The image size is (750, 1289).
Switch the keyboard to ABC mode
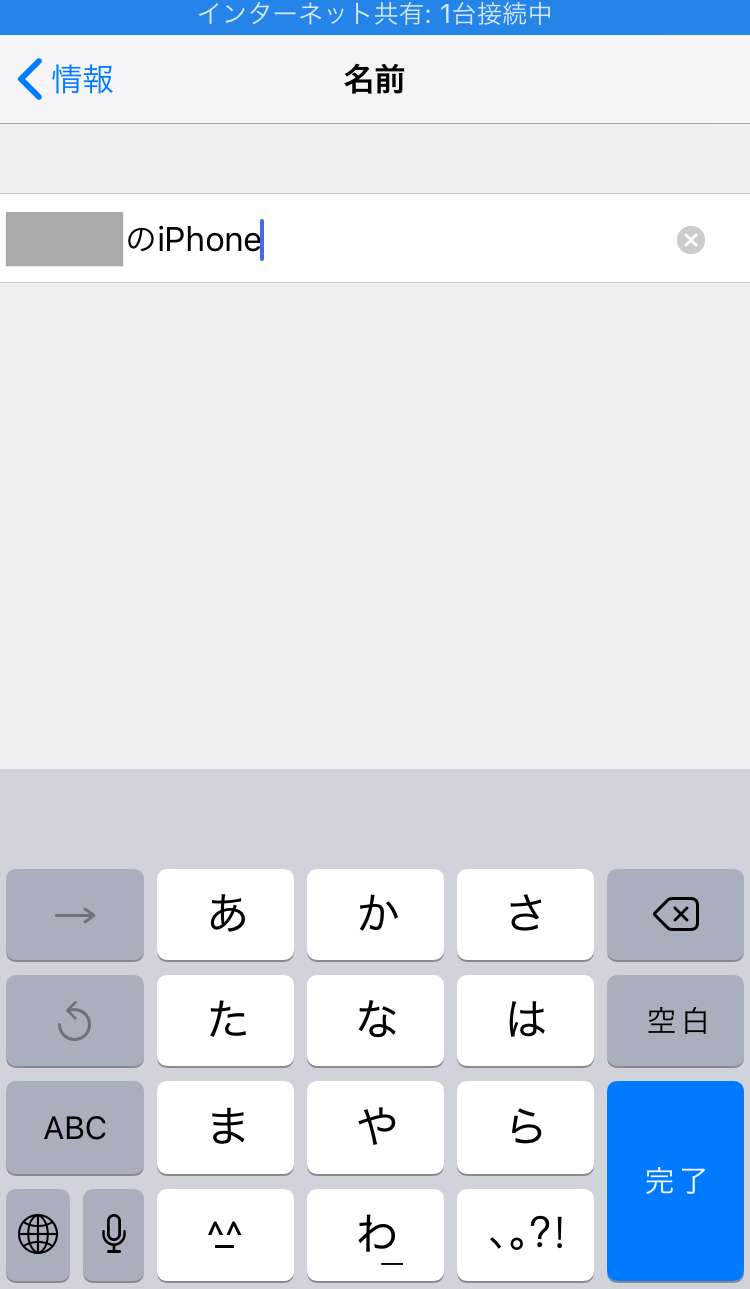(75, 1127)
